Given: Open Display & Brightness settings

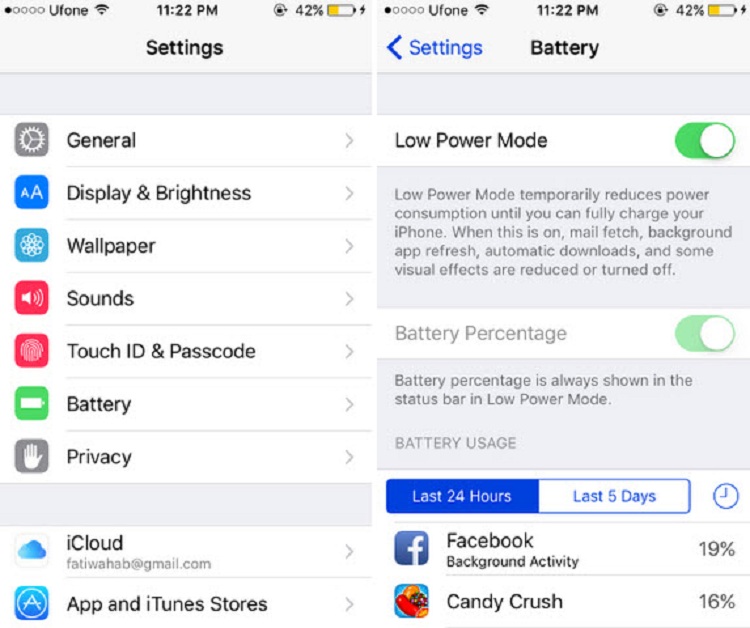Looking at the screenshot, I should 185,193.
